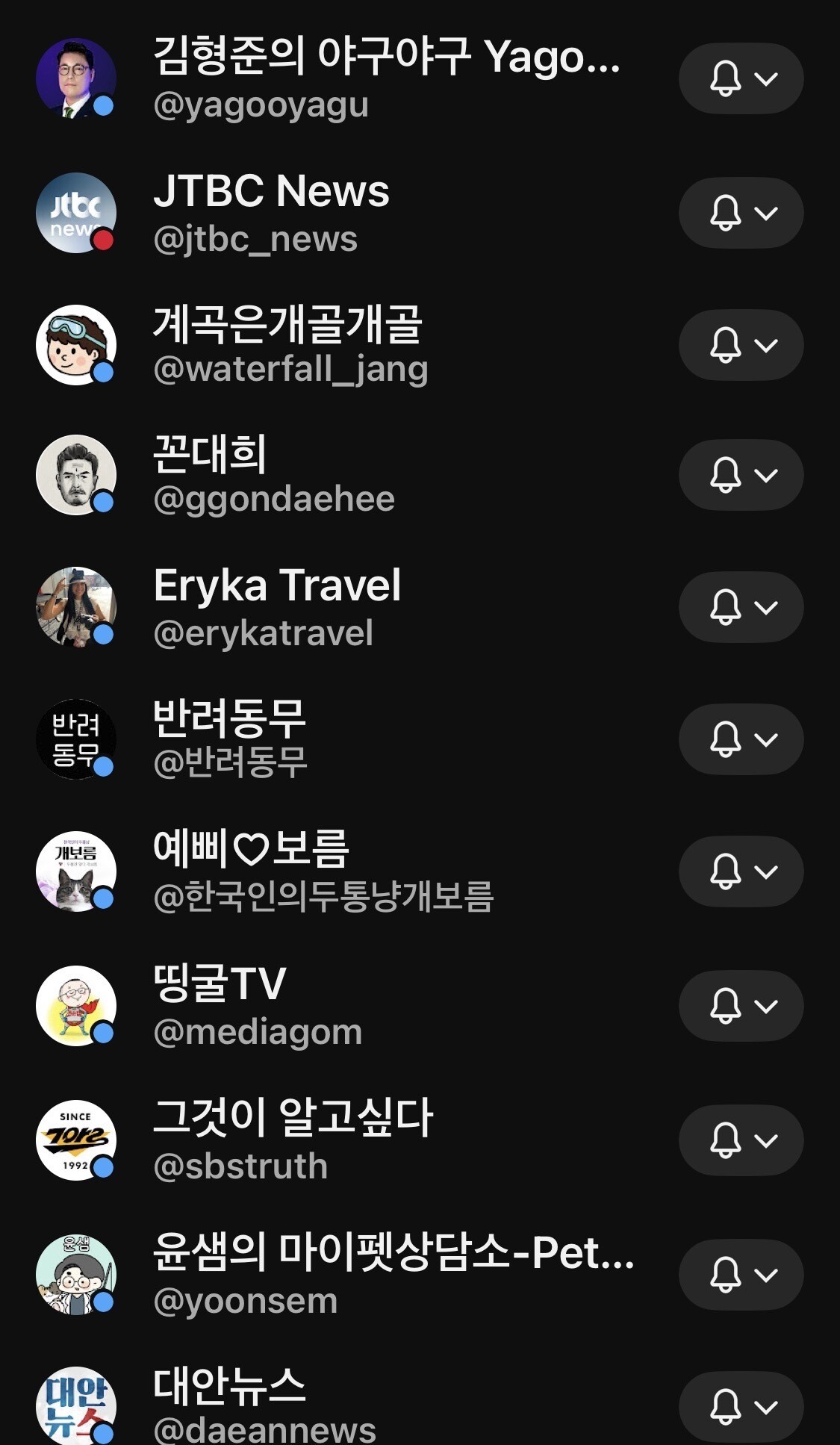
Task: Open the 계곡은개골개골 channel
Action: tap(287, 344)
